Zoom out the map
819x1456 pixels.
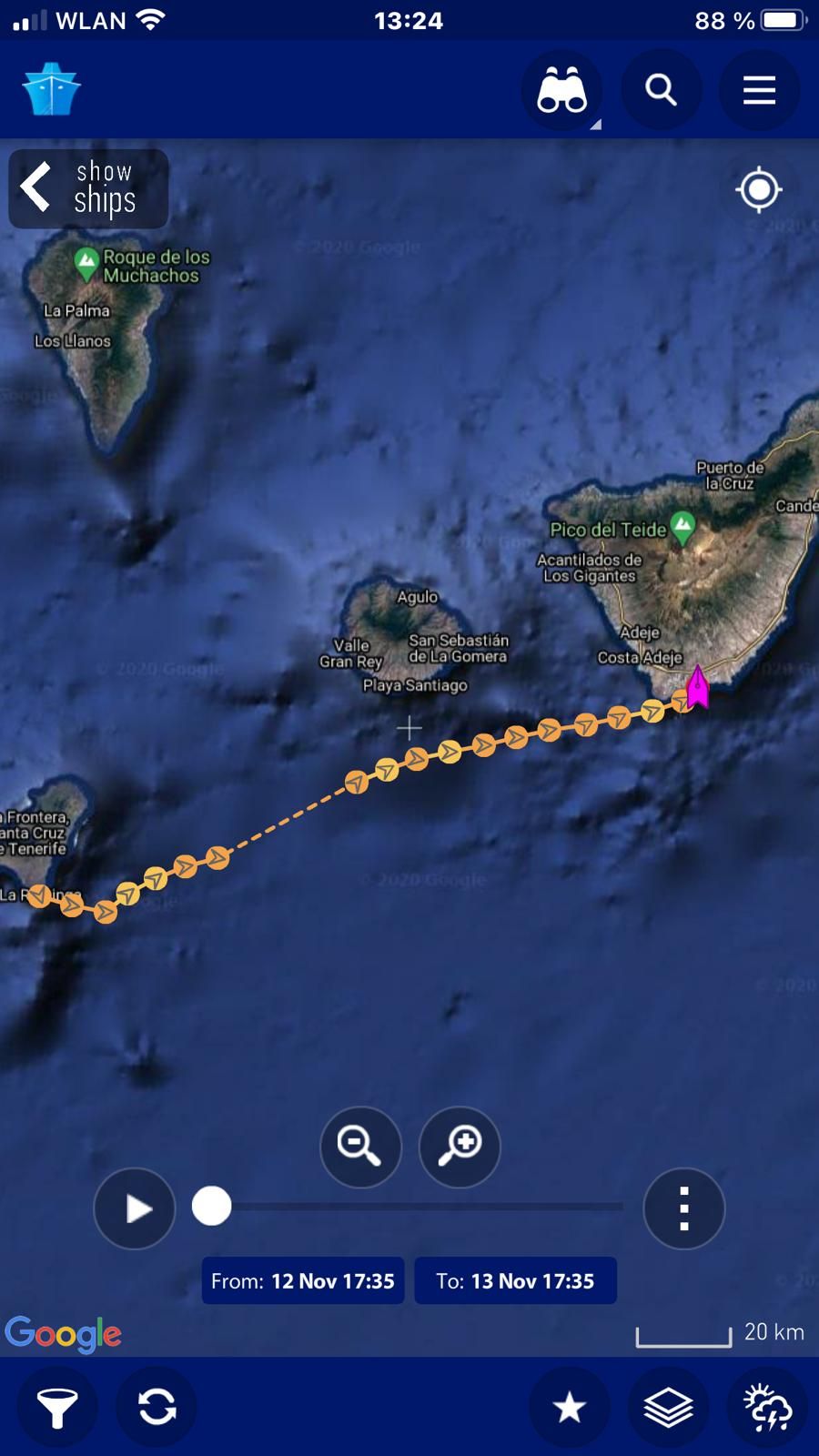tap(360, 1147)
